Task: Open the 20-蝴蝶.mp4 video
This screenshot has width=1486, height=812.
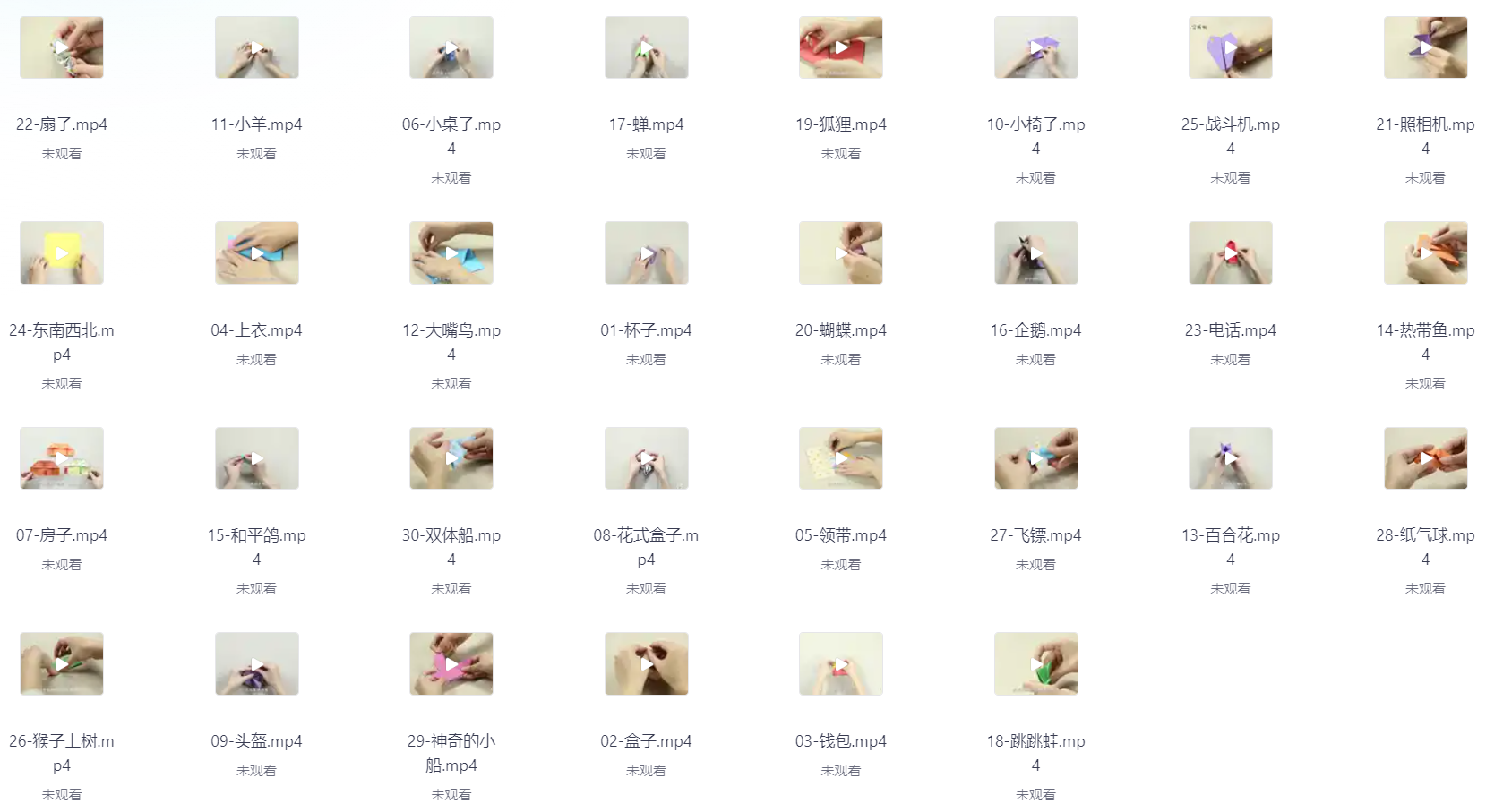Action: [840, 253]
